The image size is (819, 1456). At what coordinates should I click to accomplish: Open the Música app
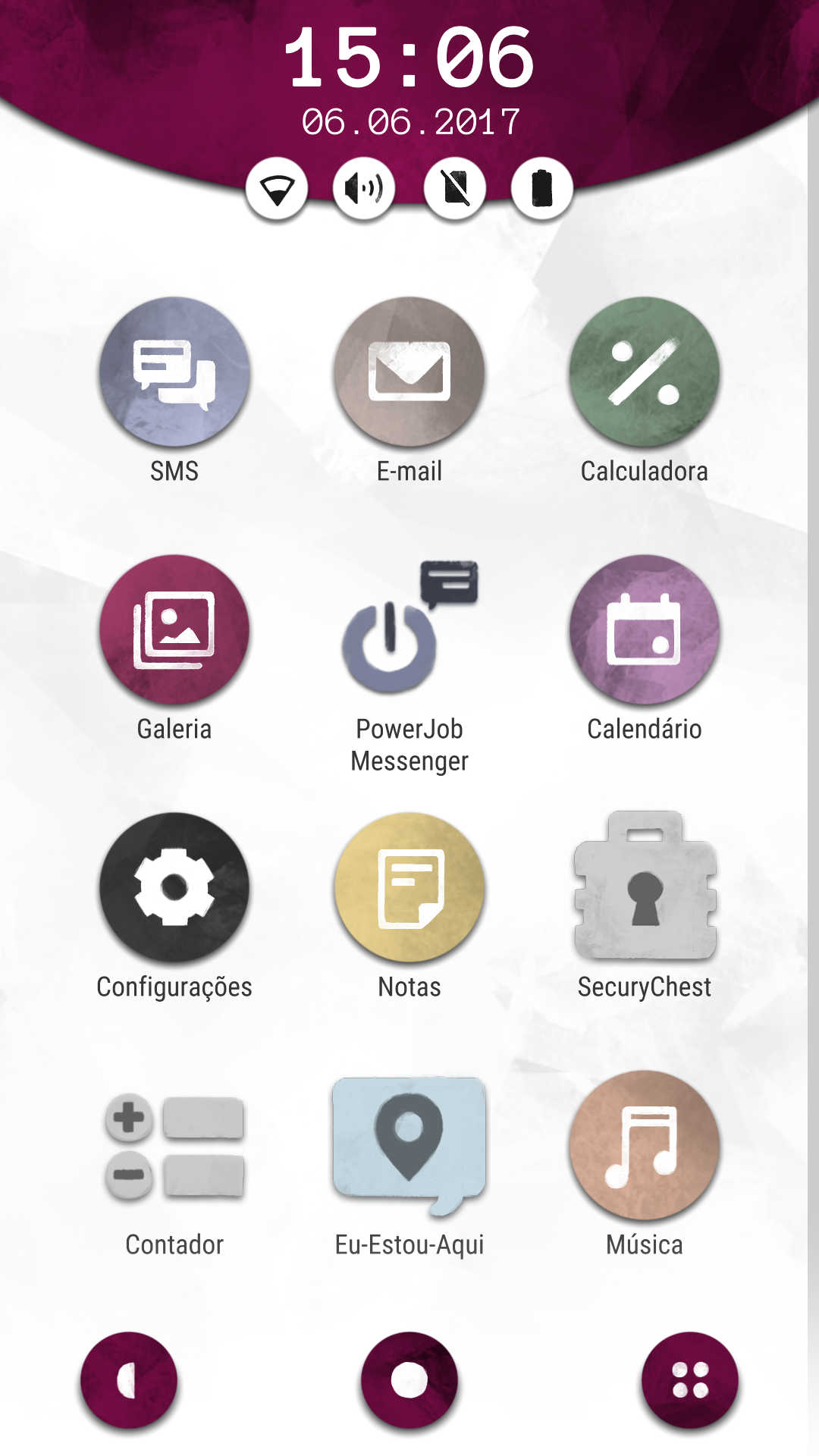tap(645, 1145)
